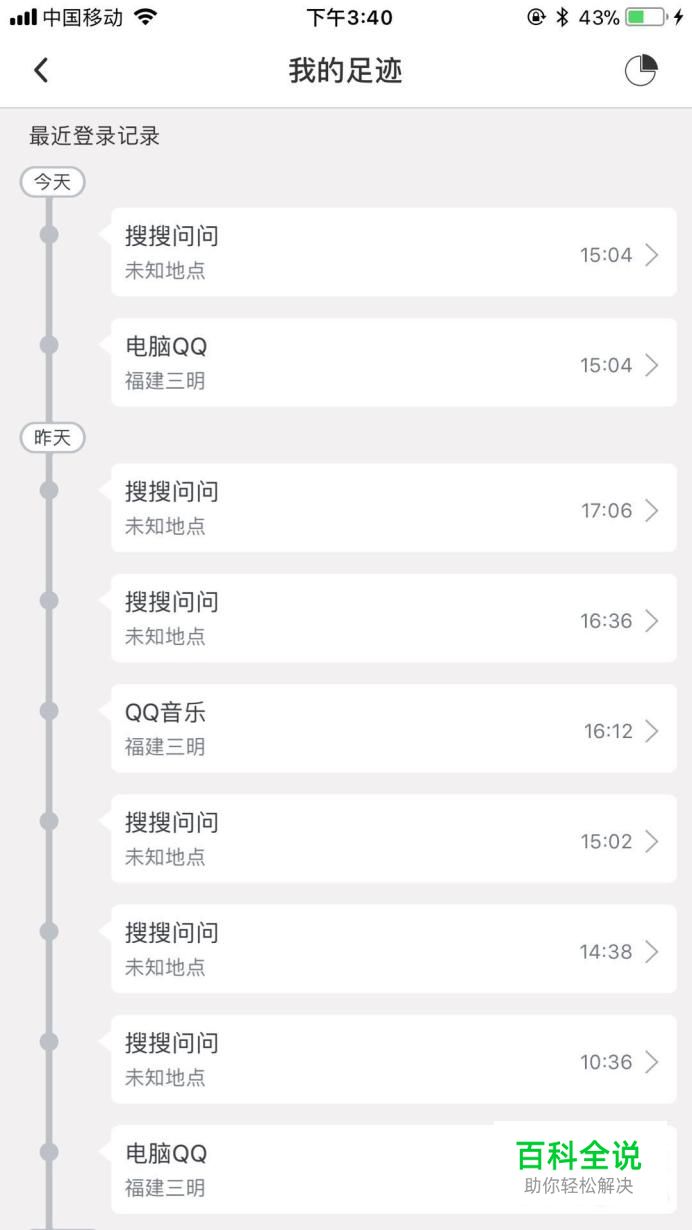Select the 搜搜问问 record at 14:38
Viewport: 692px width, 1230px height.
(x=394, y=948)
